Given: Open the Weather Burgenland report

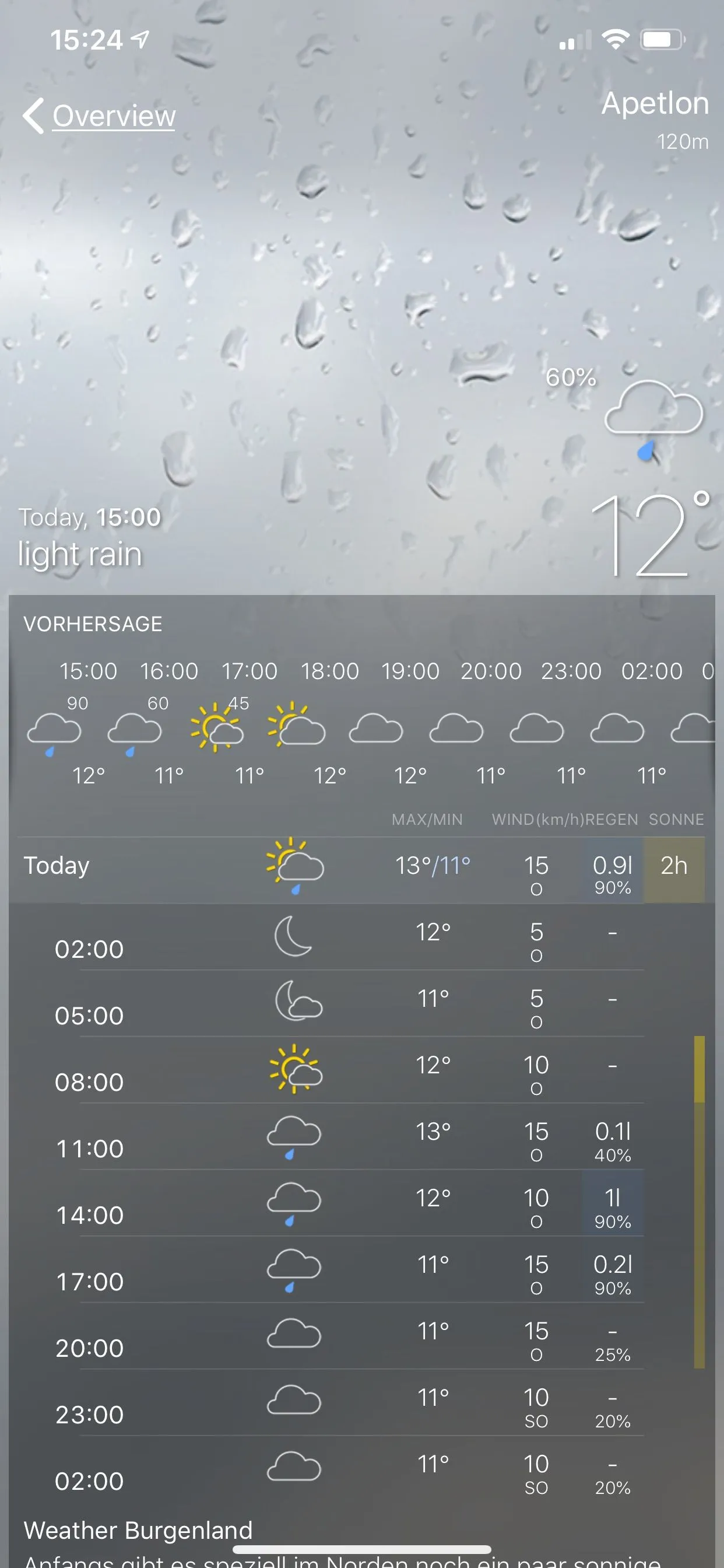Looking at the screenshot, I should coord(138,1529).
